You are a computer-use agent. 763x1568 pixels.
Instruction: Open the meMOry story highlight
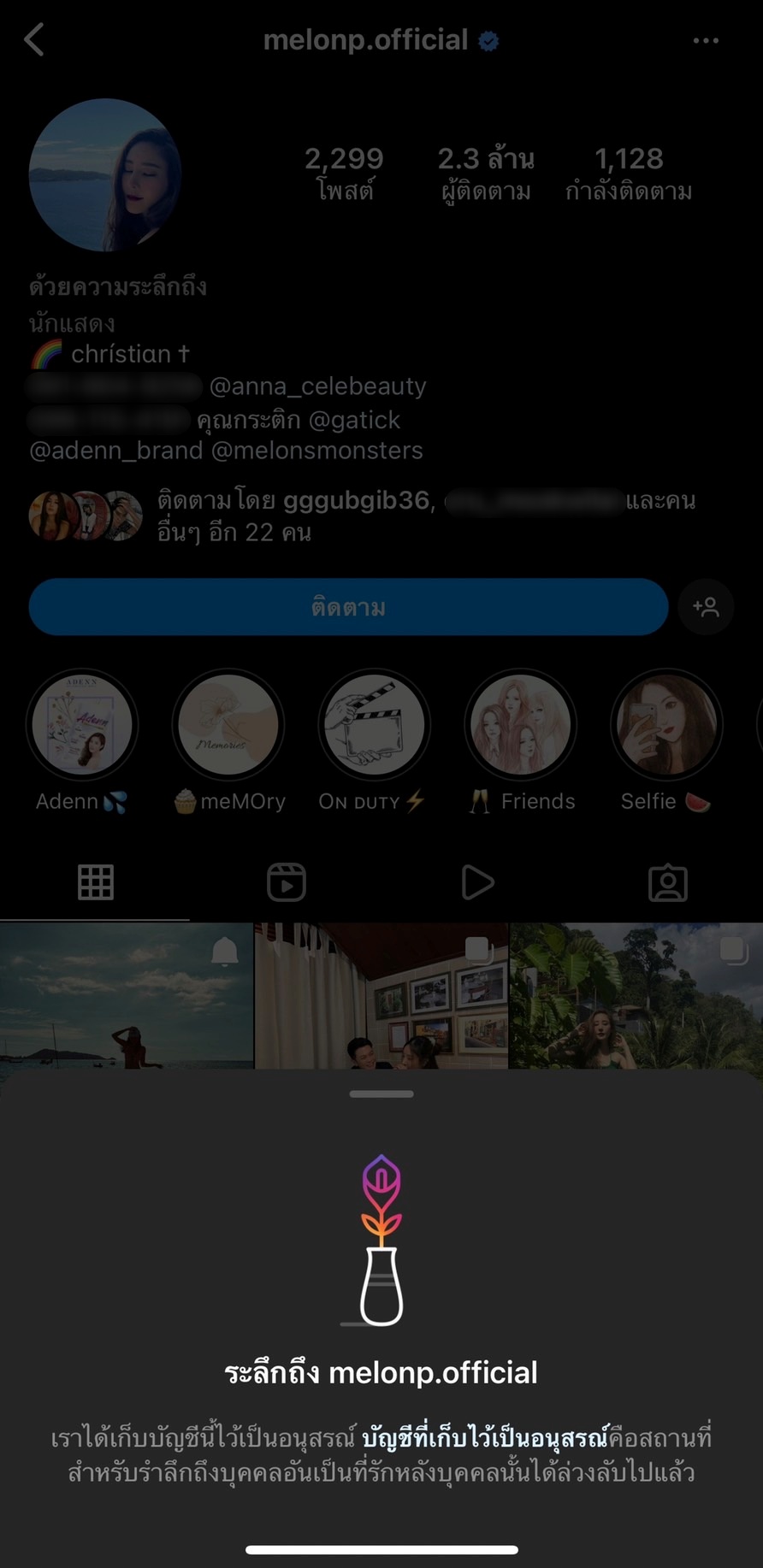pyautogui.click(x=228, y=725)
